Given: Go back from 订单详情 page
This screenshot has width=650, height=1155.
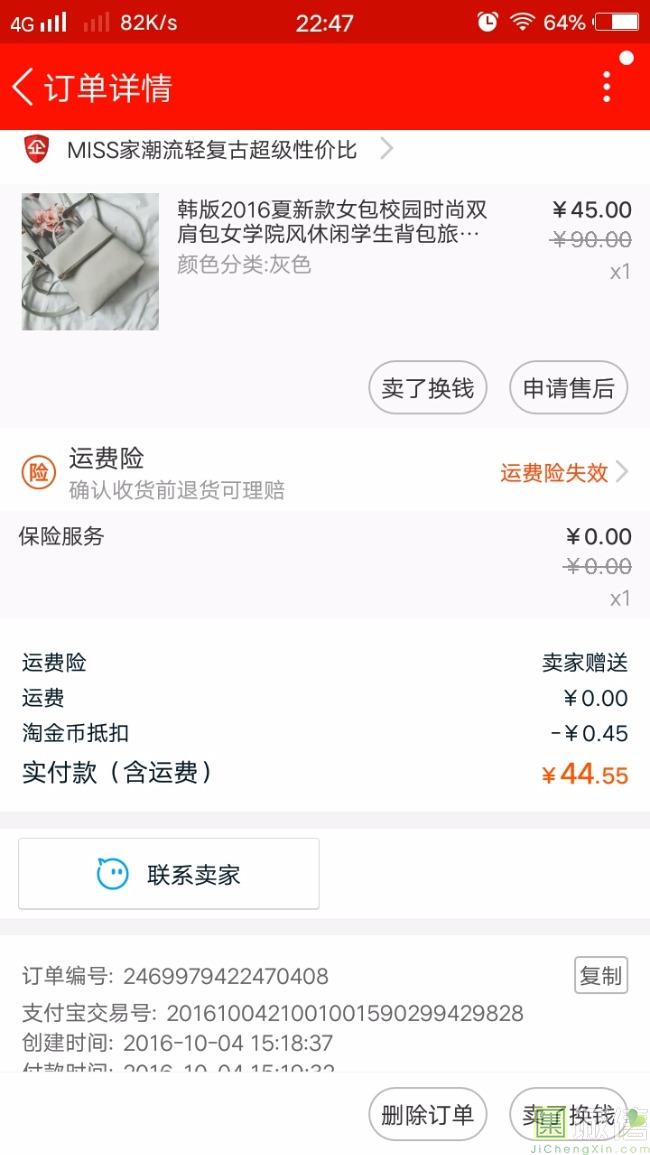Looking at the screenshot, I should click(24, 87).
